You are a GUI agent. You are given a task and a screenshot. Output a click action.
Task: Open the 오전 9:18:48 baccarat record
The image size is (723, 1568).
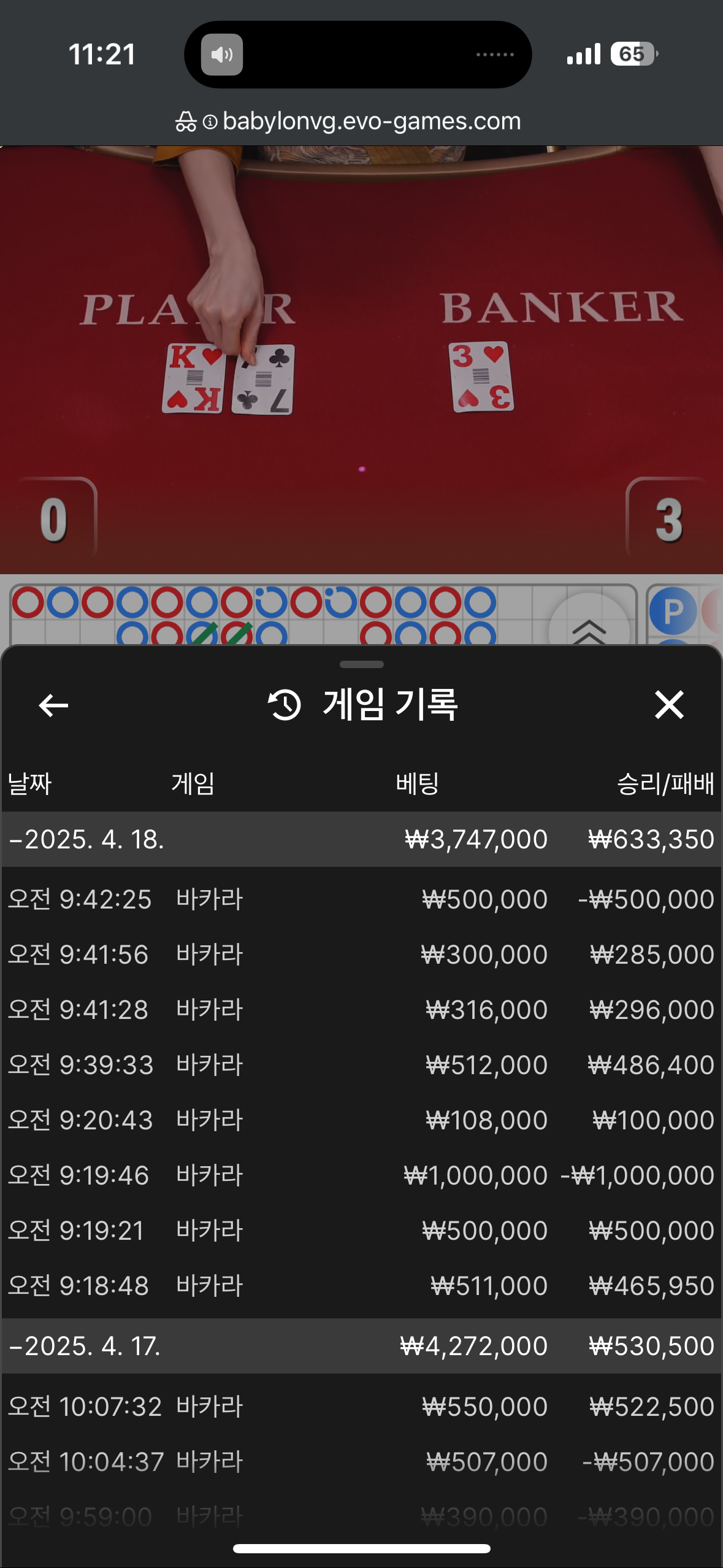pyautogui.click(x=361, y=1286)
